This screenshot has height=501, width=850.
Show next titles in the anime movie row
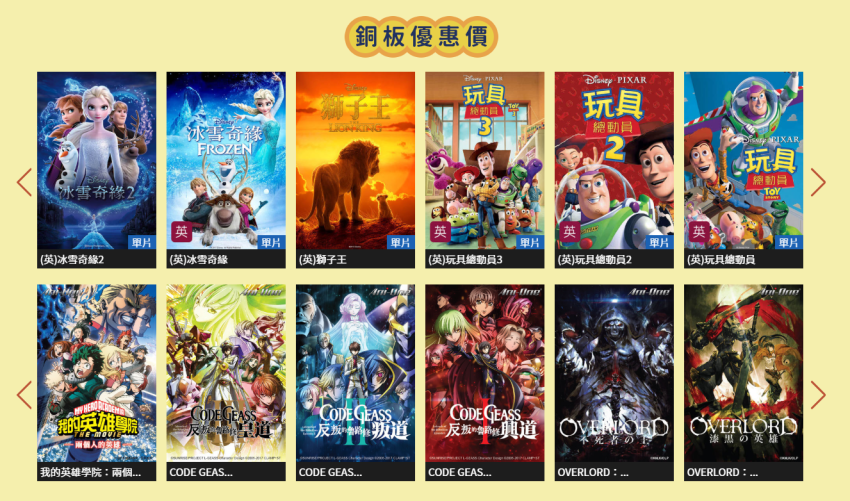(x=818, y=395)
